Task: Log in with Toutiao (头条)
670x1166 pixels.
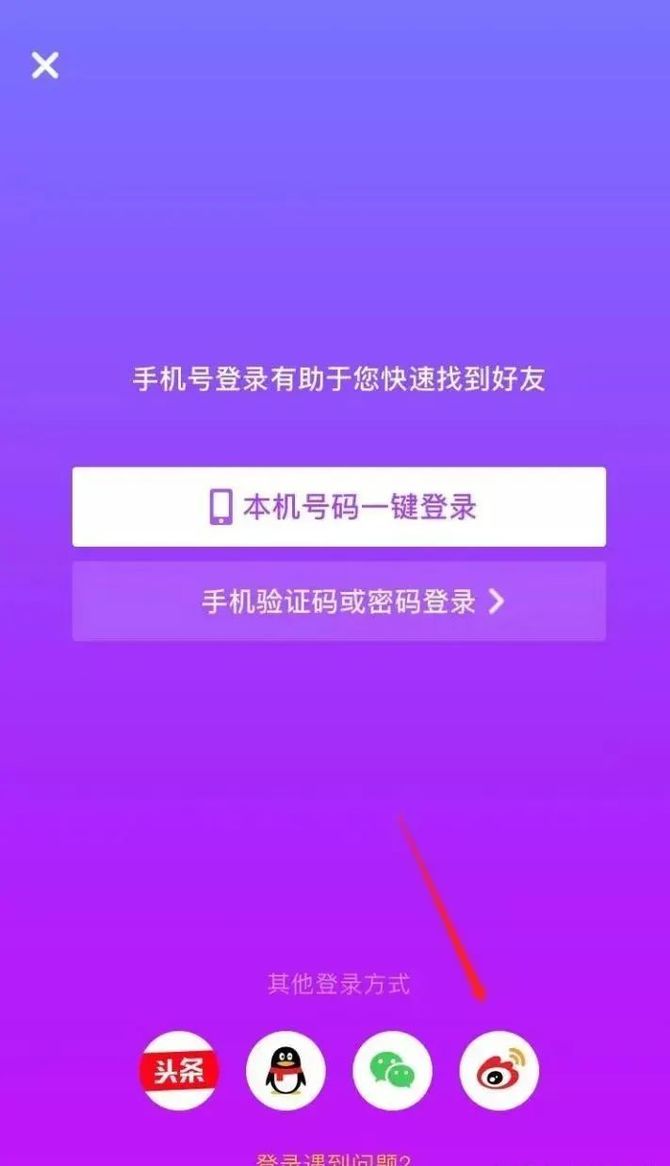Action: coord(179,1071)
